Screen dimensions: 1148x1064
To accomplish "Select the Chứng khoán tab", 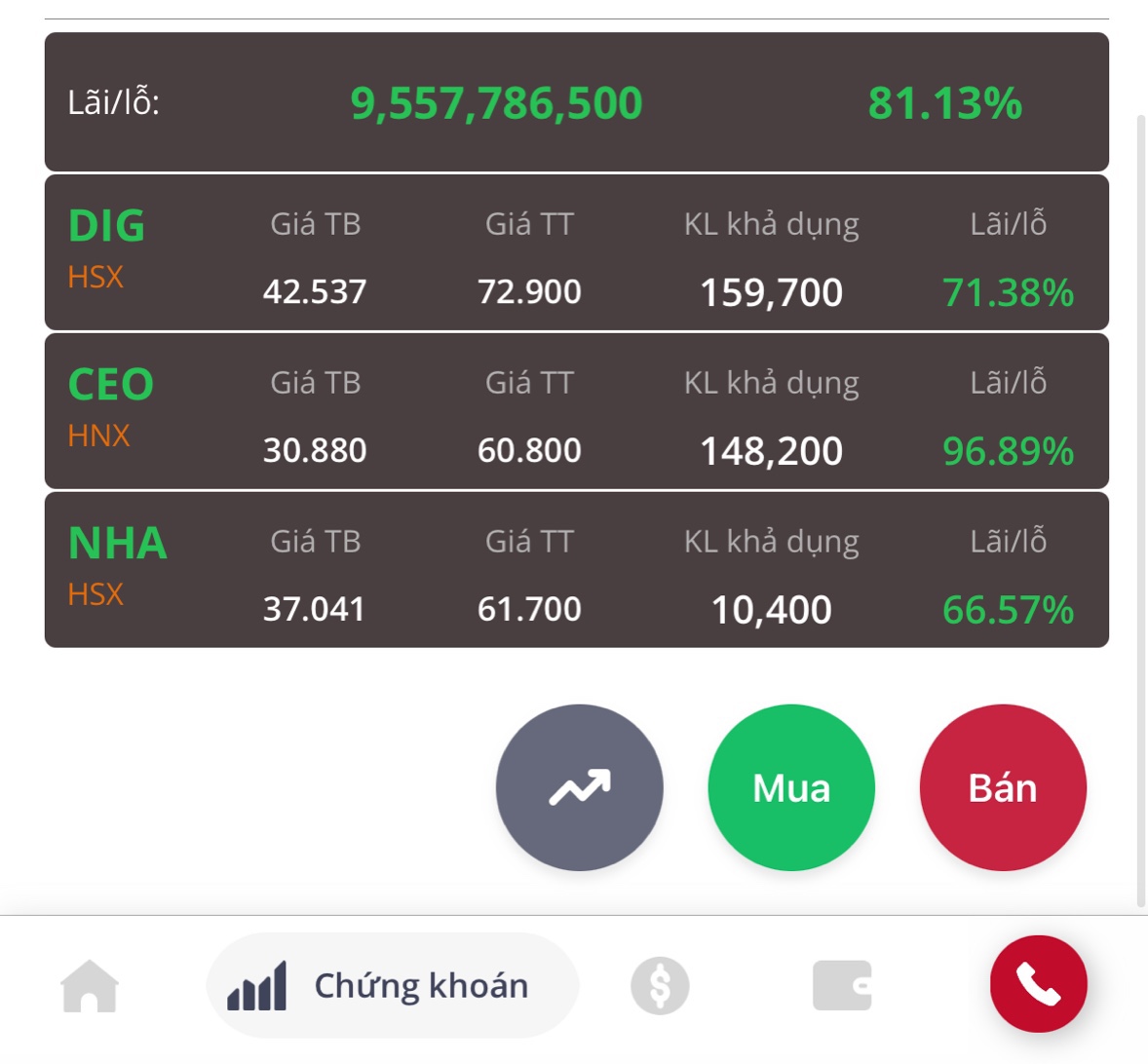I will pyautogui.click(x=393, y=986).
